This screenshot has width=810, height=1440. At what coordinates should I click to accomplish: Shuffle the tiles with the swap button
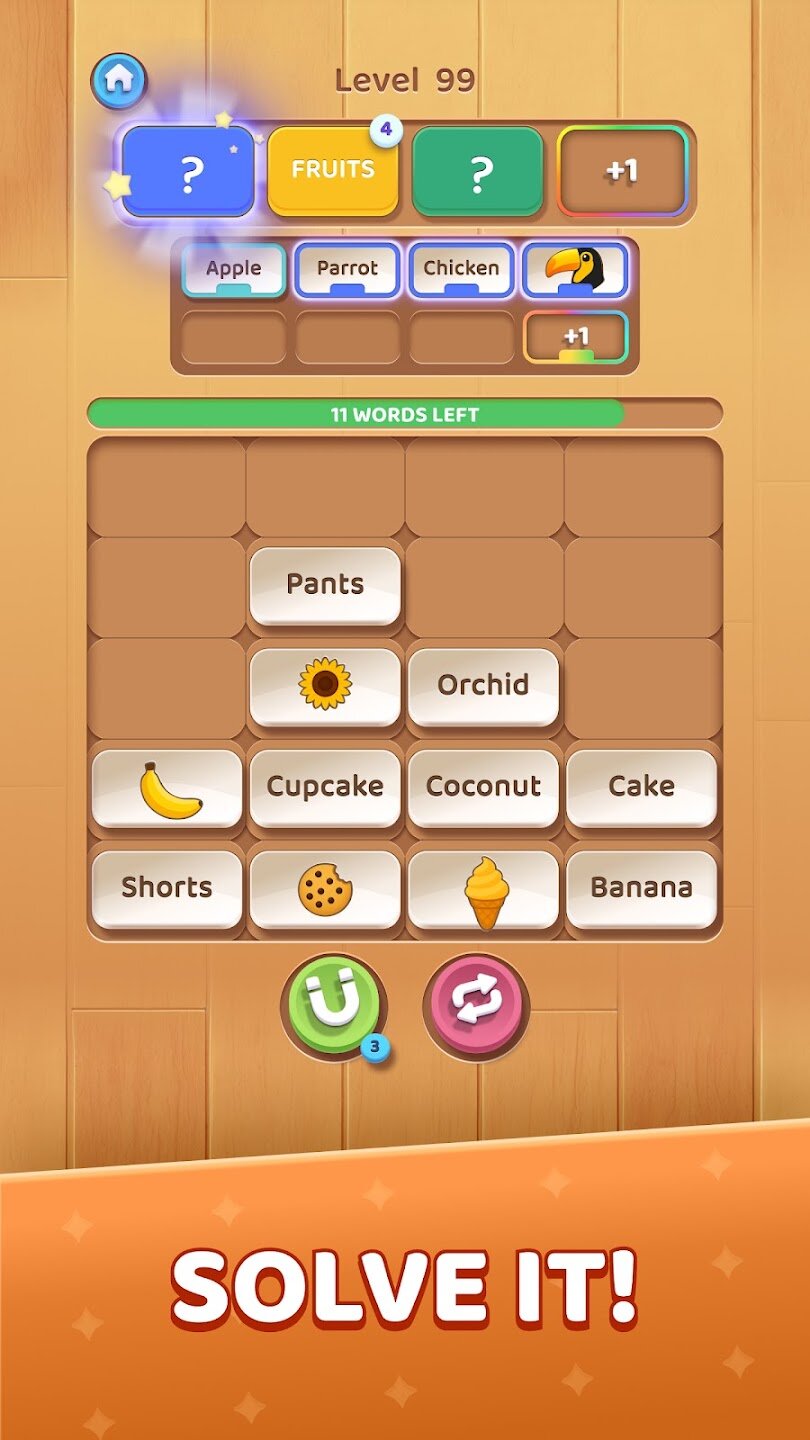(476, 1004)
